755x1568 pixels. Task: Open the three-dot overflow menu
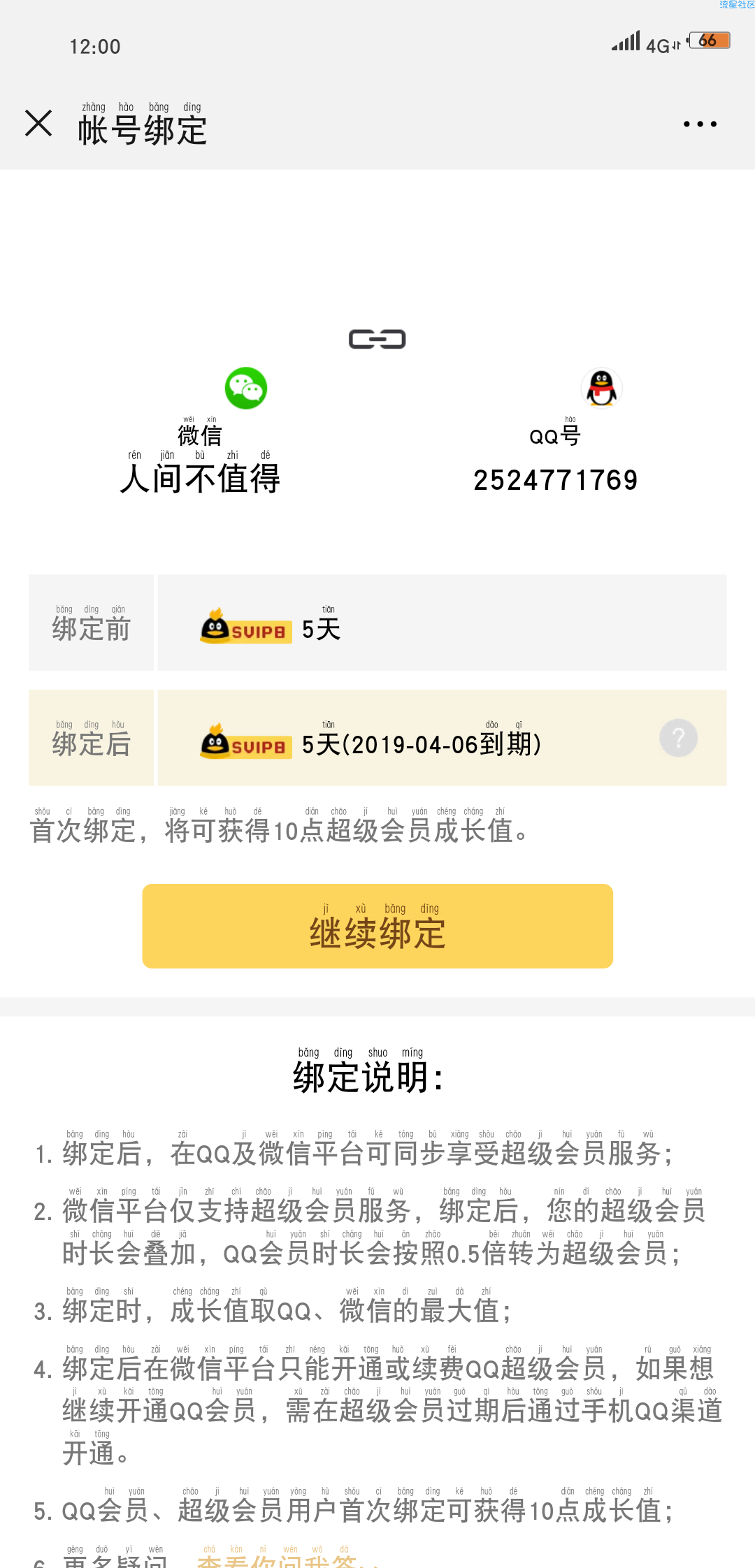click(700, 124)
